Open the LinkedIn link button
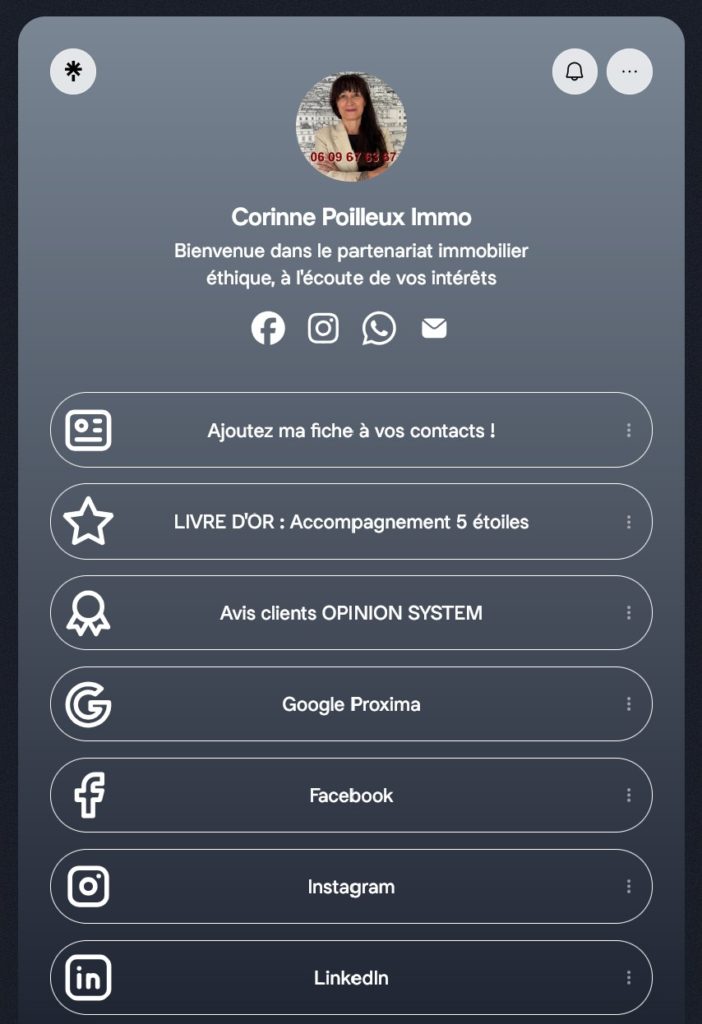The width and height of the screenshot is (702, 1024). 351,978
